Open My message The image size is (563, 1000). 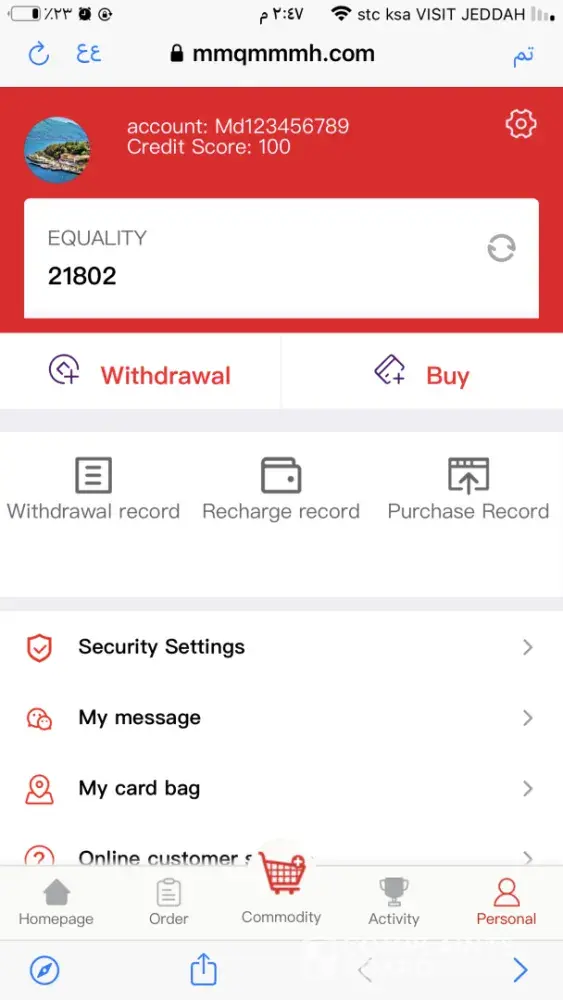[281, 718]
